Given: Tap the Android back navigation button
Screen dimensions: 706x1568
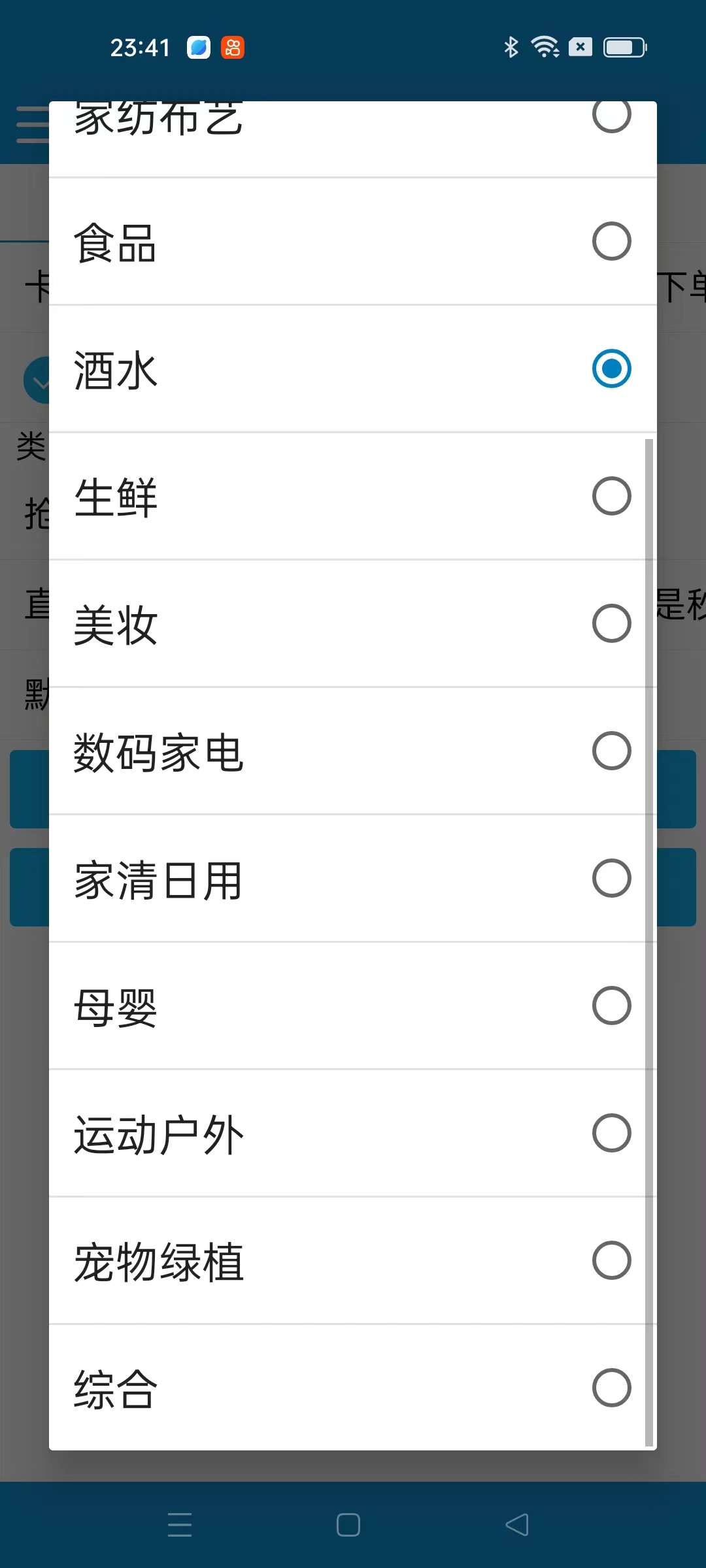Looking at the screenshot, I should tap(516, 1525).
